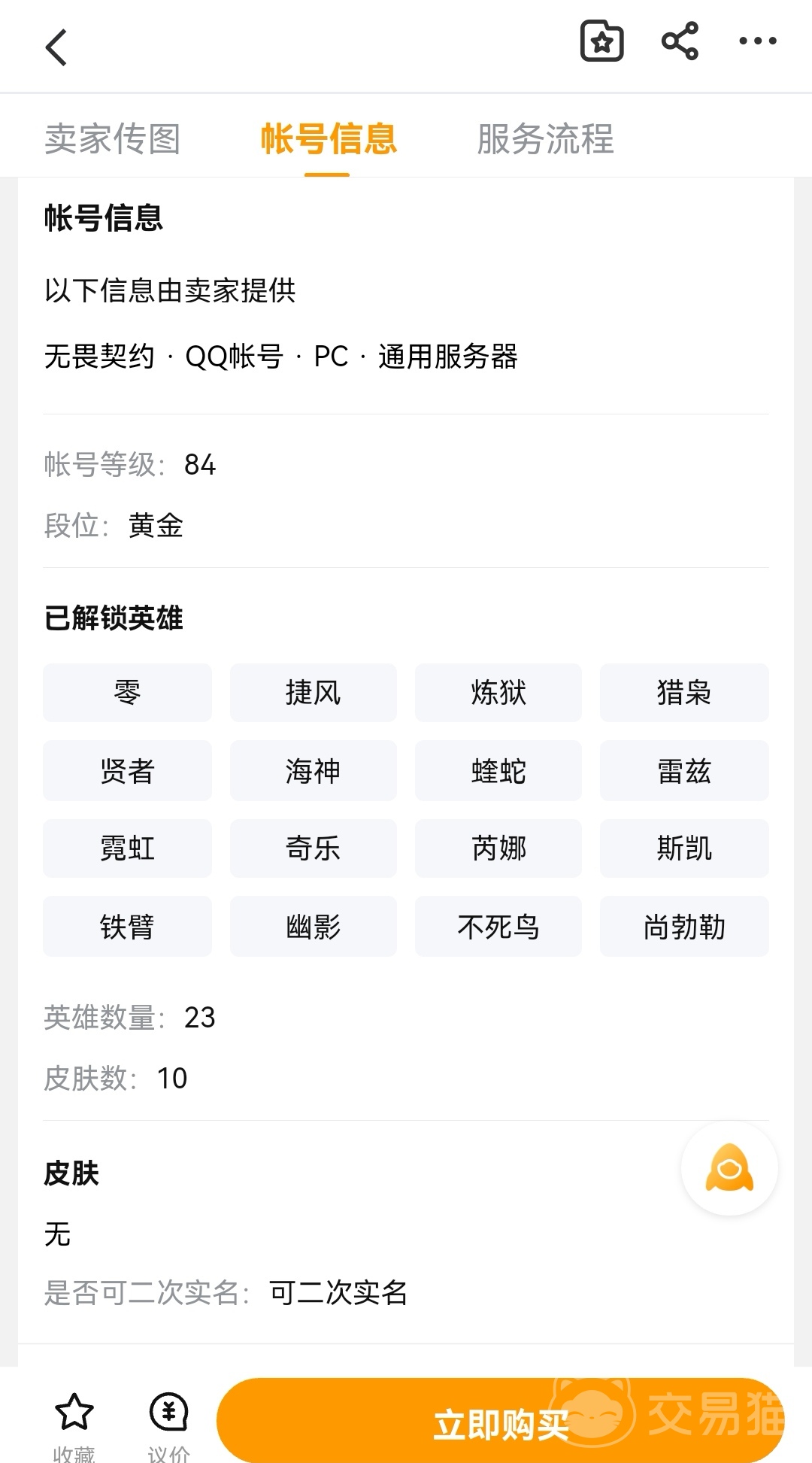Share this account listing
The width and height of the screenshot is (812, 1463).
point(680,42)
